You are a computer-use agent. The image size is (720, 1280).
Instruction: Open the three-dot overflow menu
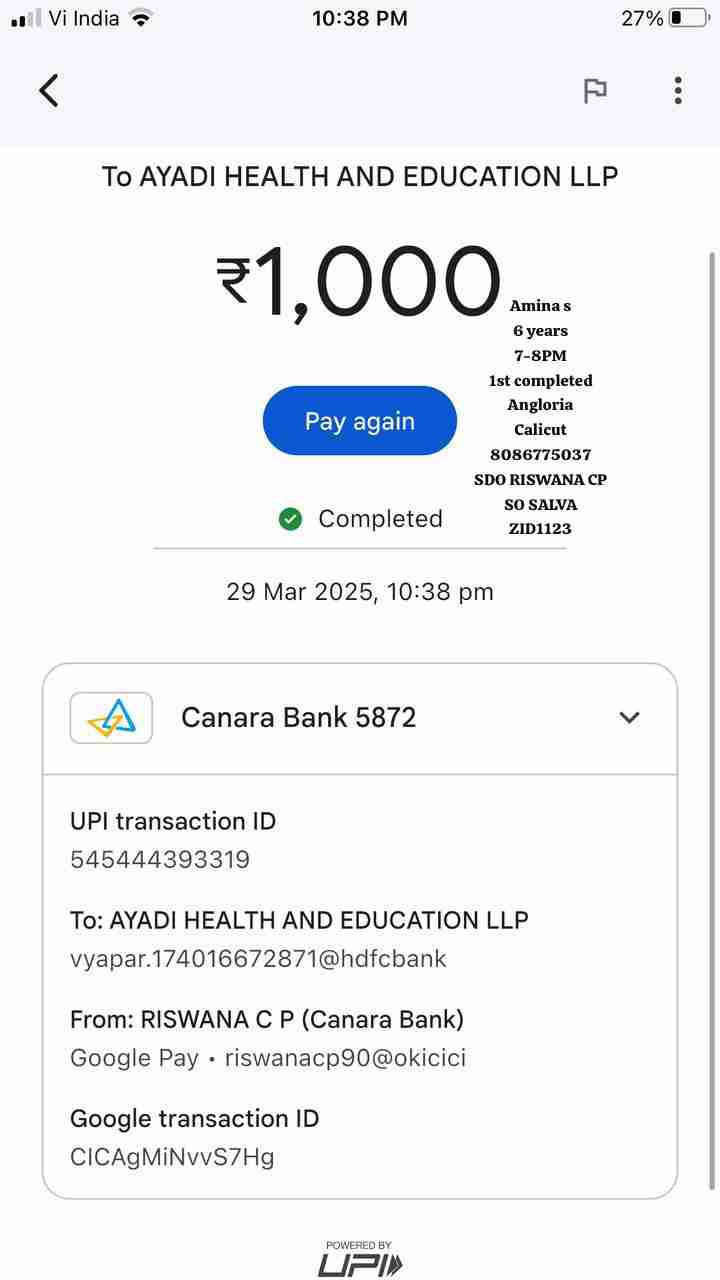point(678,90)
